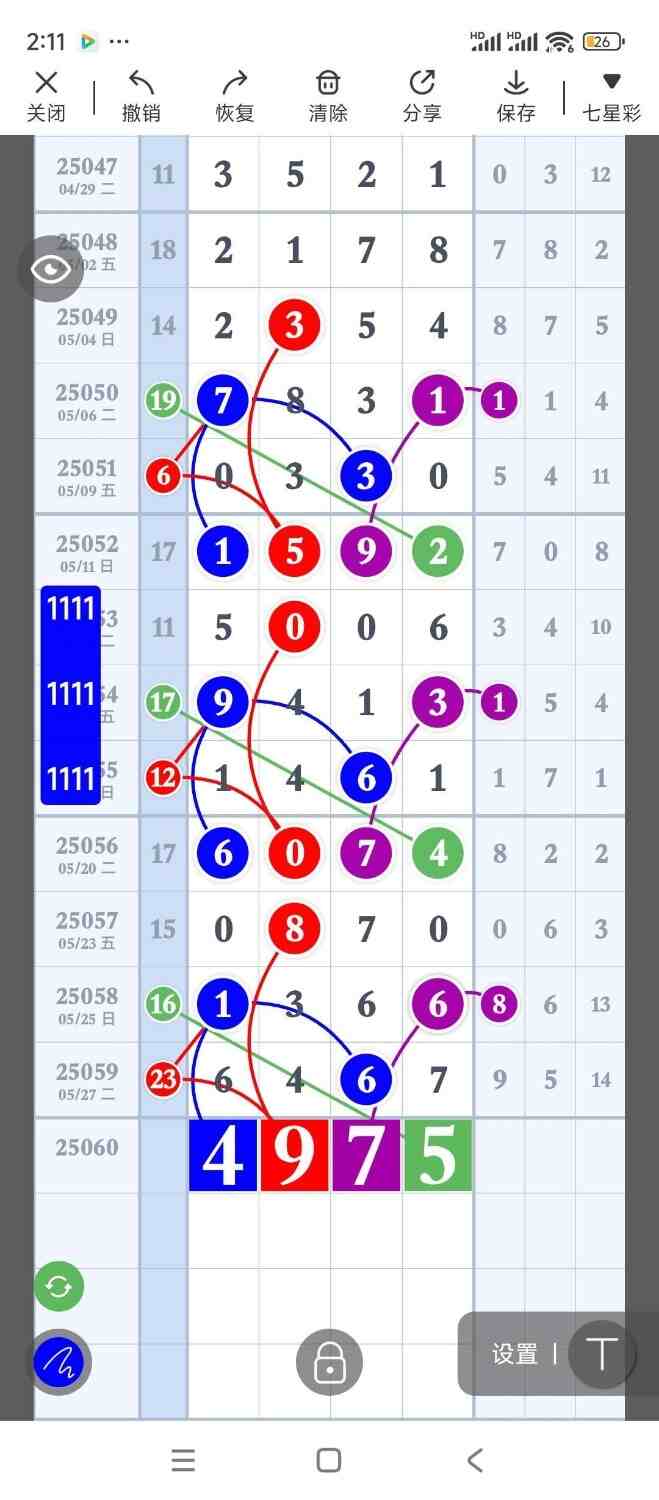This screenshot has width=659, height=1500.
Task: Save the chart with 保存
Action: tap(516, 95)
